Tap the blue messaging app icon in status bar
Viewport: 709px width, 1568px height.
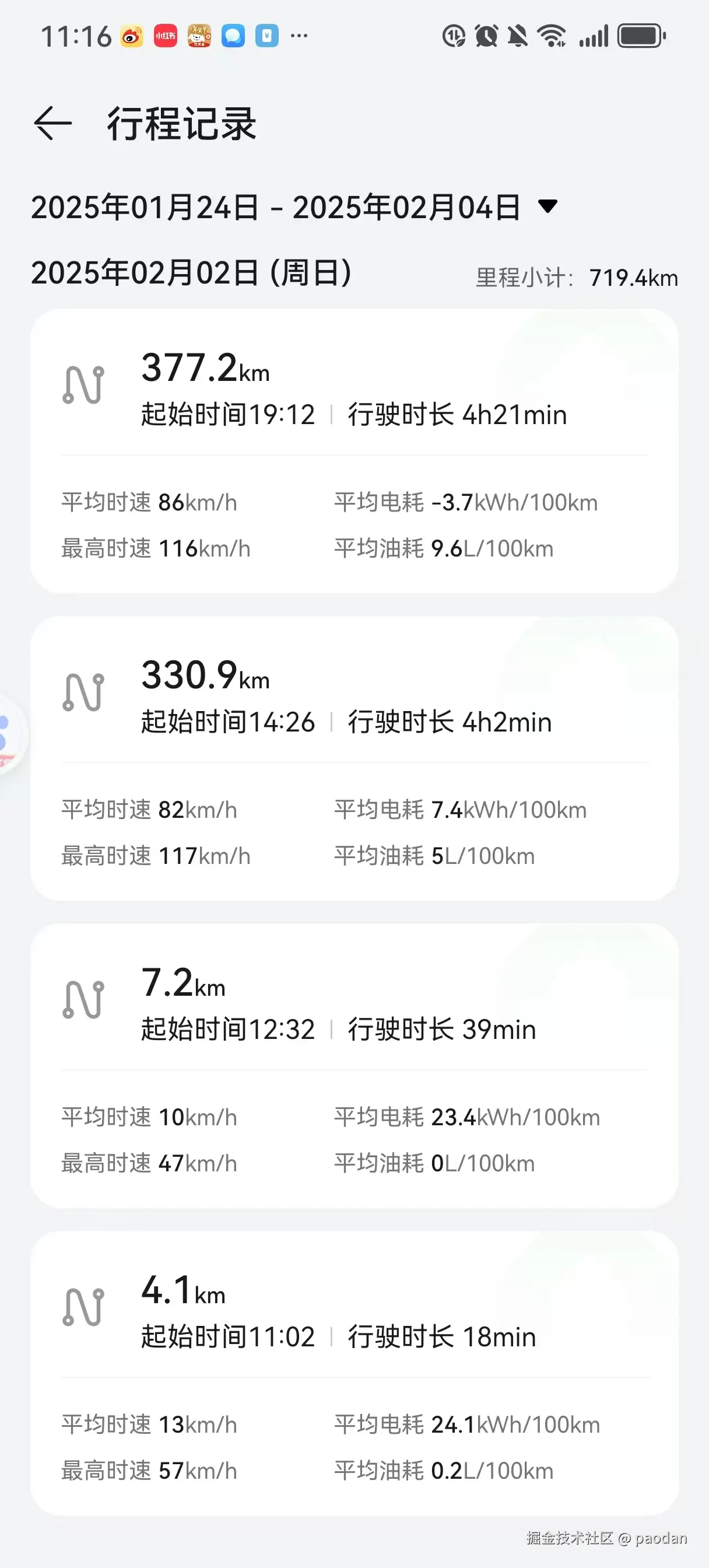point(234,37)
